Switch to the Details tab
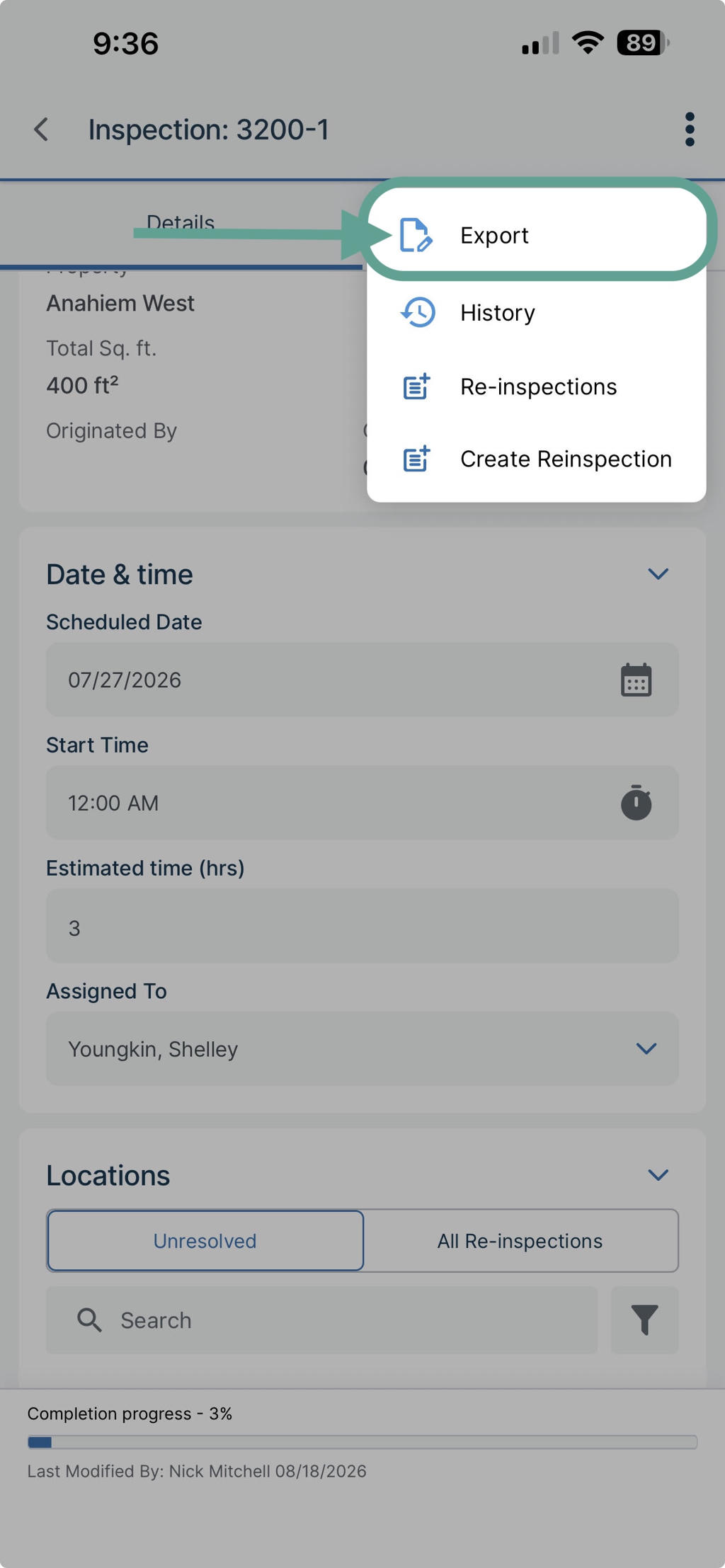This screenshot has width=725, height=1568. point(181,223)
